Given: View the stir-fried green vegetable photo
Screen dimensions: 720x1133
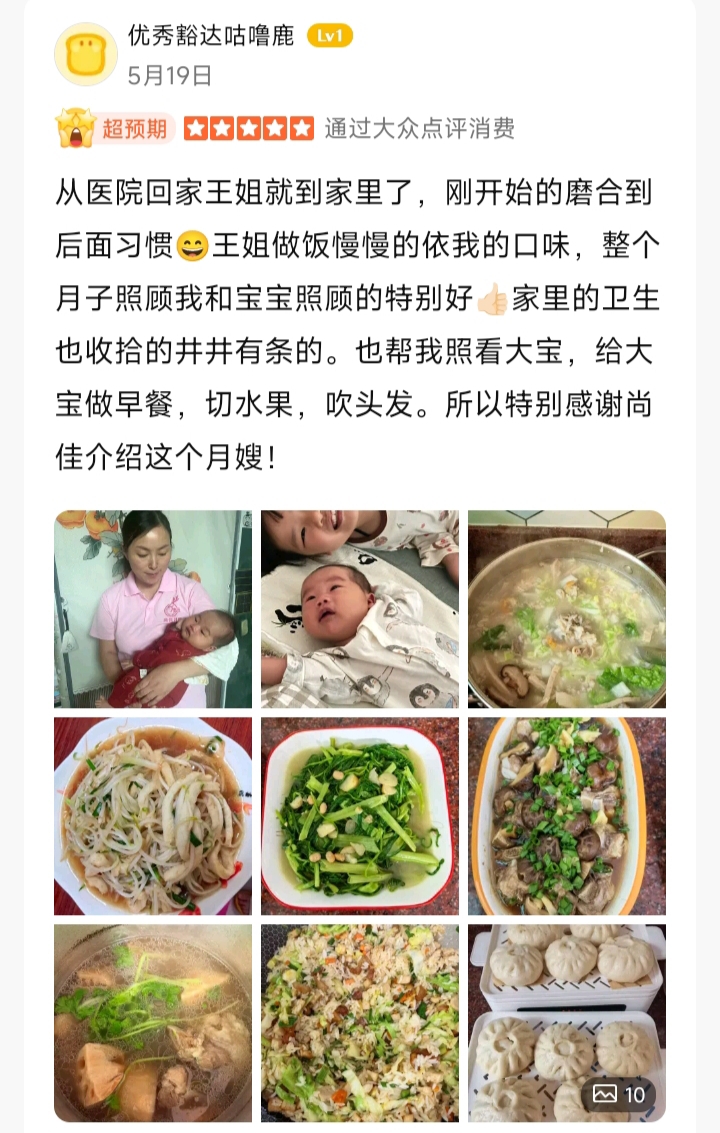Looking at the screenshot, I should tap(360, 815).
